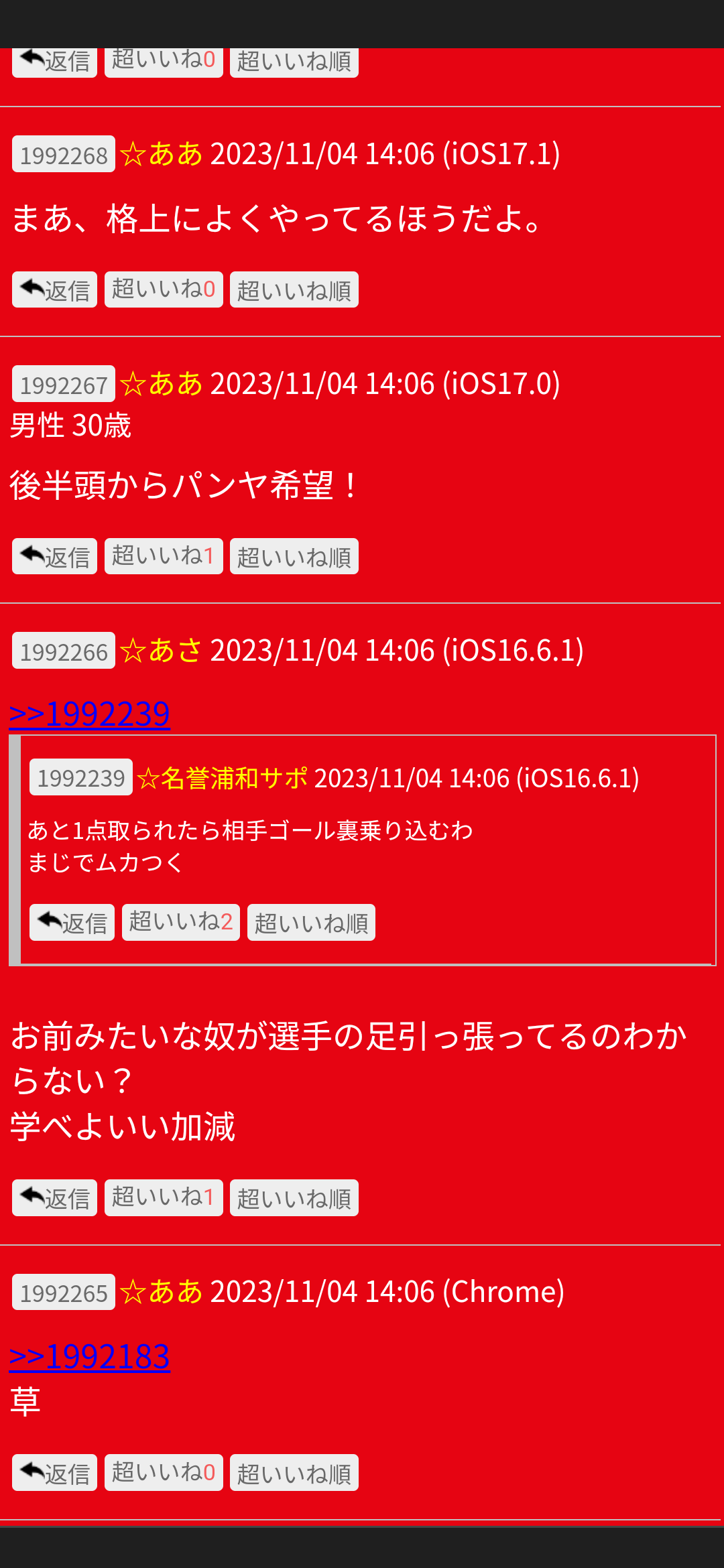Tap post number 1992265 badge
The width and height of the screenshot is (724, 1568).
[x=64, y=1293]
